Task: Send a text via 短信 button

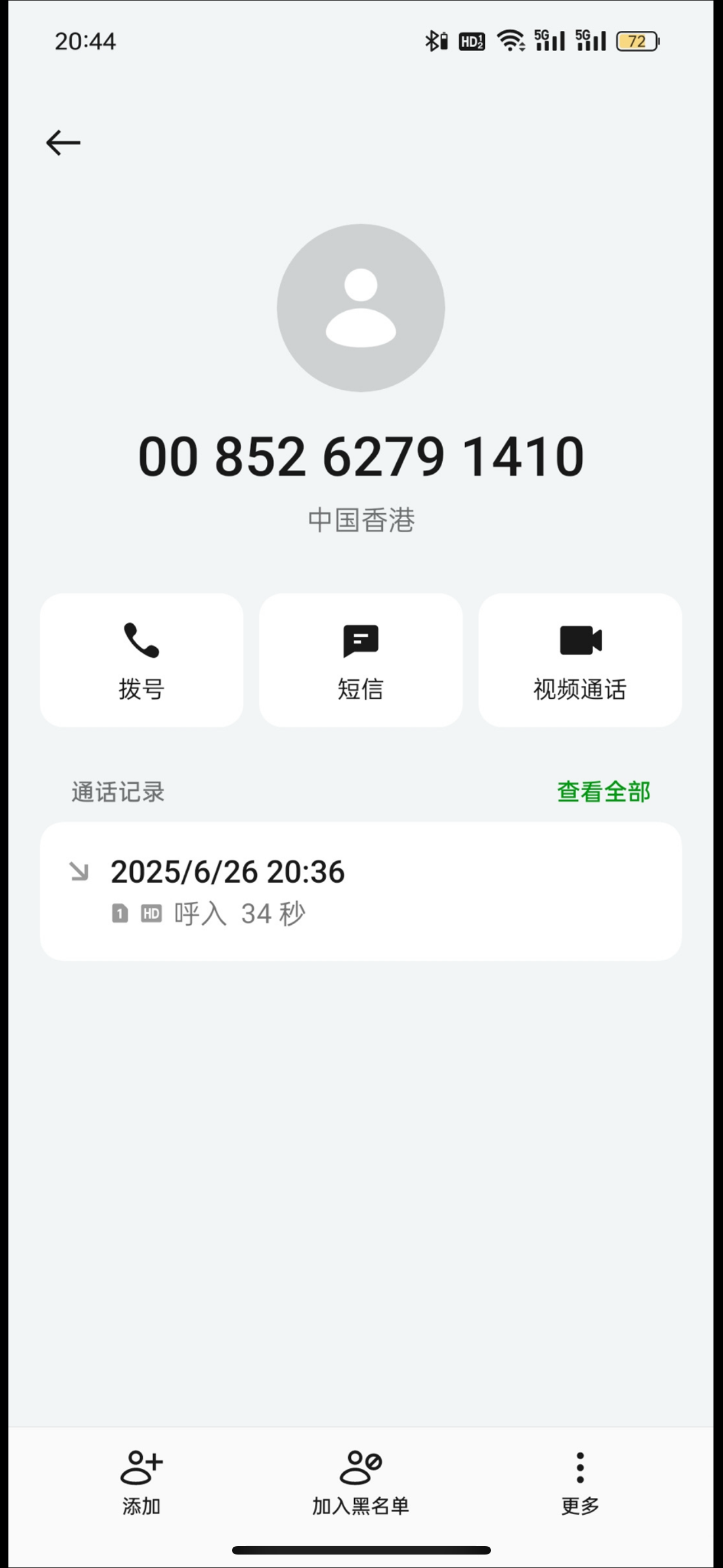Action: point(360,661)
